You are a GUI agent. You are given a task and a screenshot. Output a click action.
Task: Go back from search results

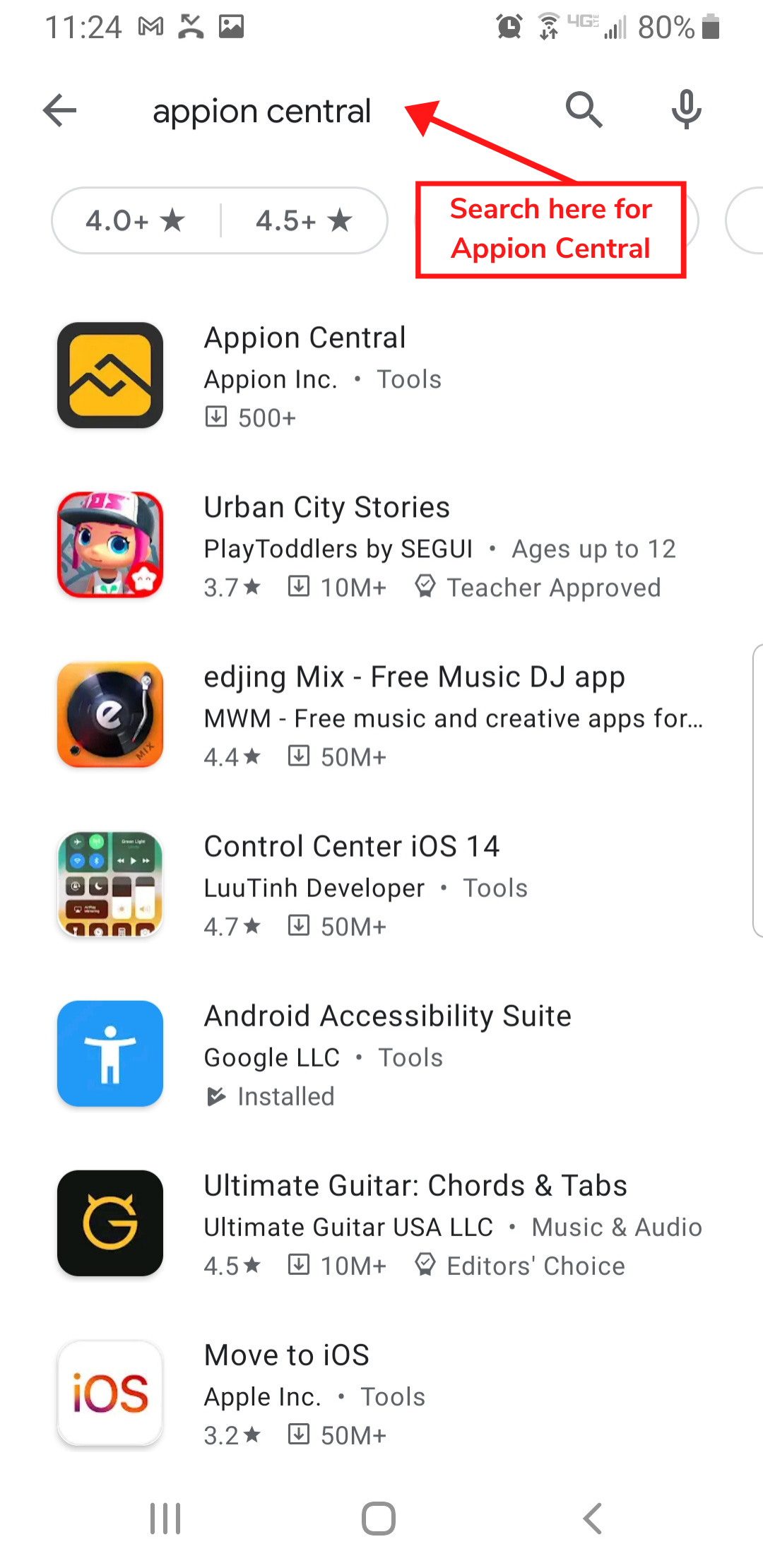tap(60, 111)
